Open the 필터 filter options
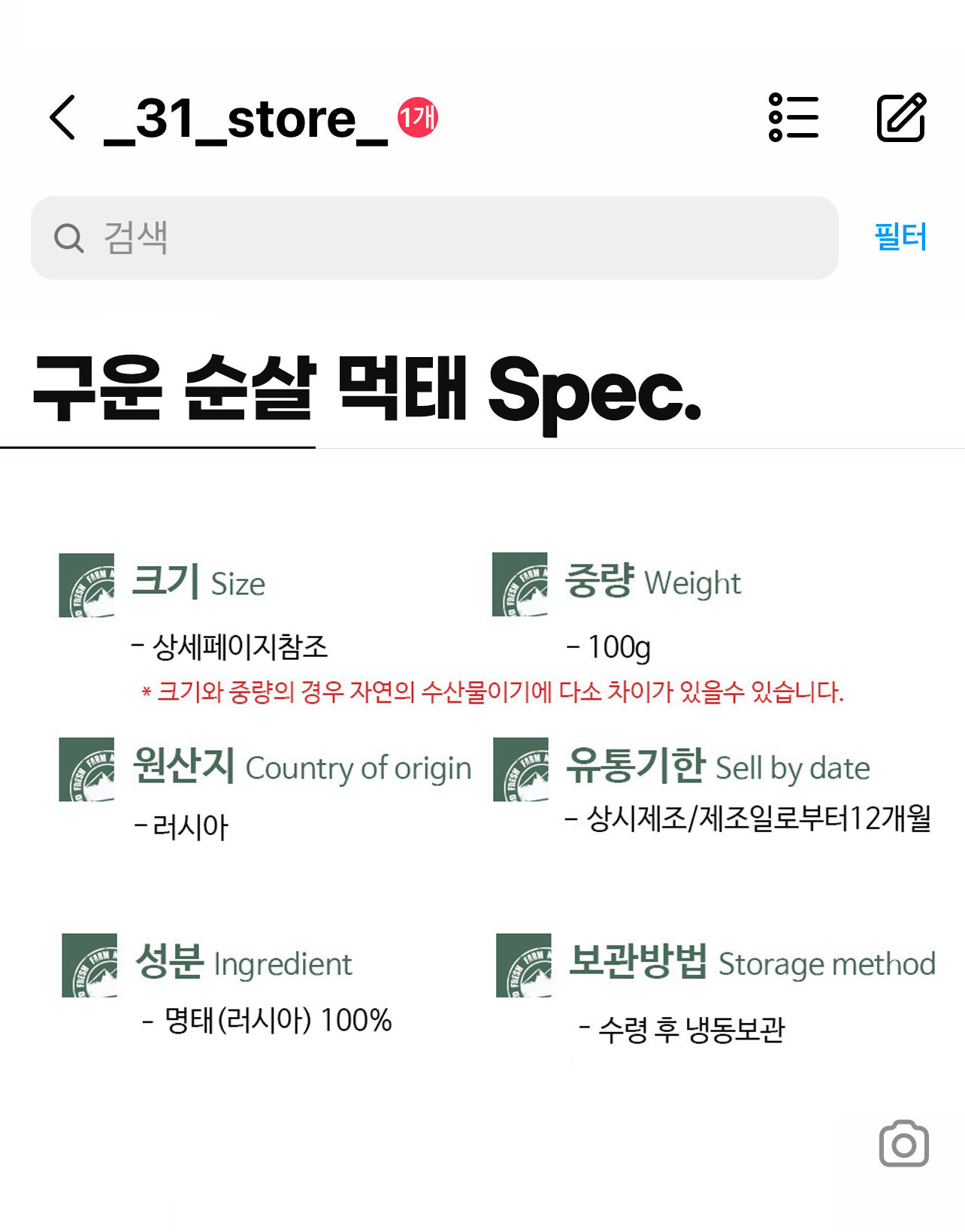This screenshot has width=965, height=1232. (900, 238)
